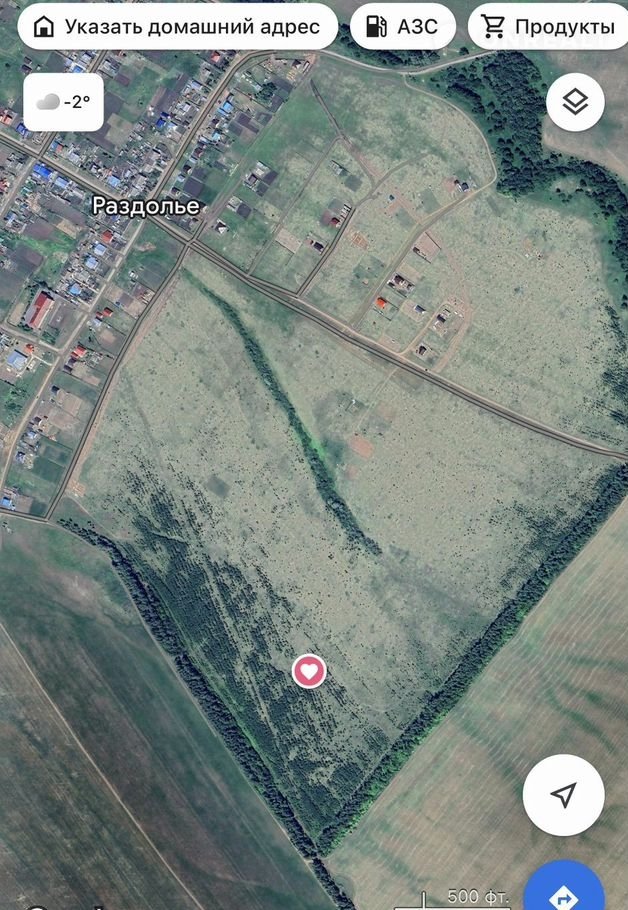Select the 'АЗС' gas stations chip
The height and width of the screenshot is (910, 628).
pos(402,27)
